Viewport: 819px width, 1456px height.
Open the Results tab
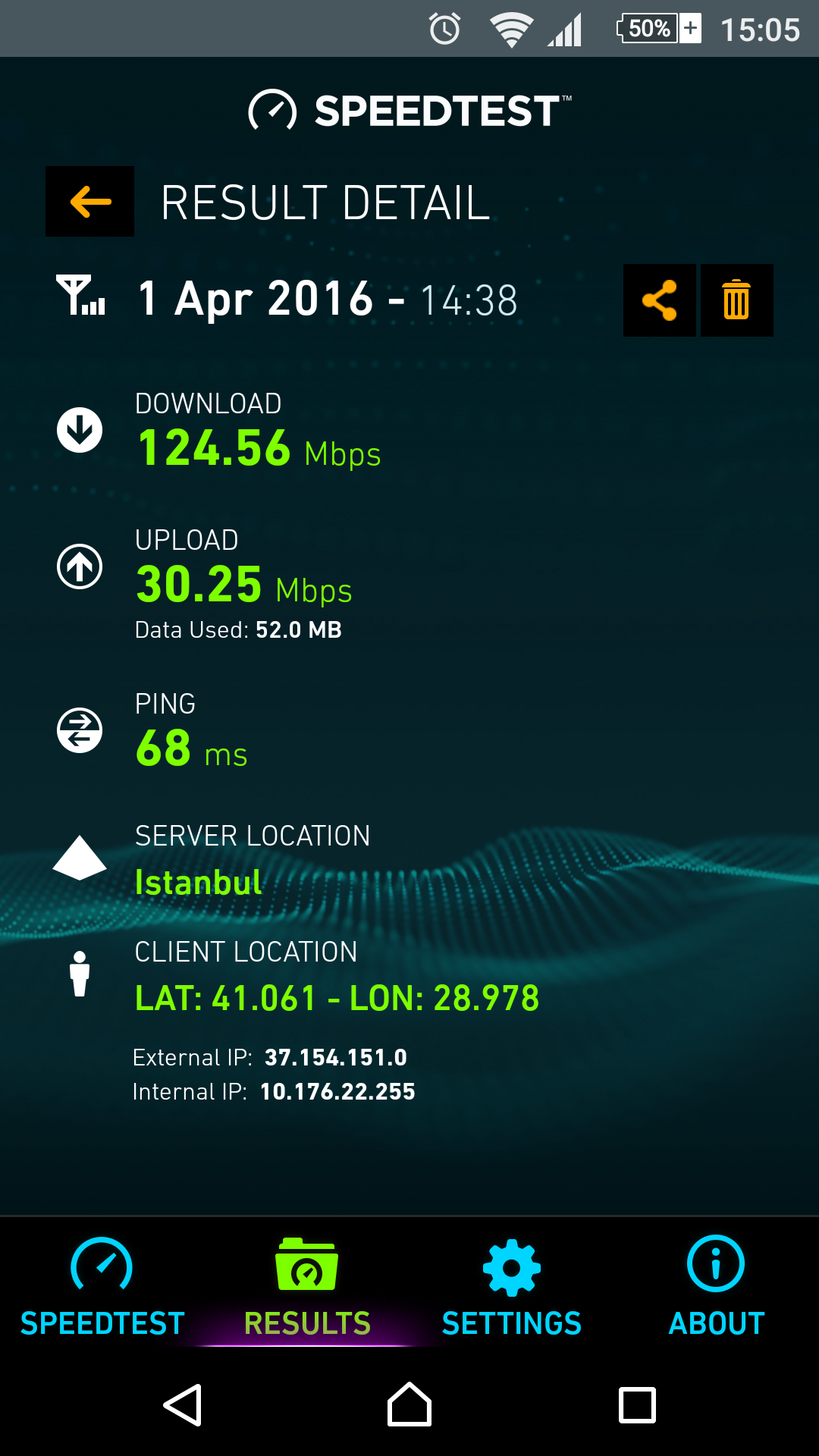coord(307,1286)
